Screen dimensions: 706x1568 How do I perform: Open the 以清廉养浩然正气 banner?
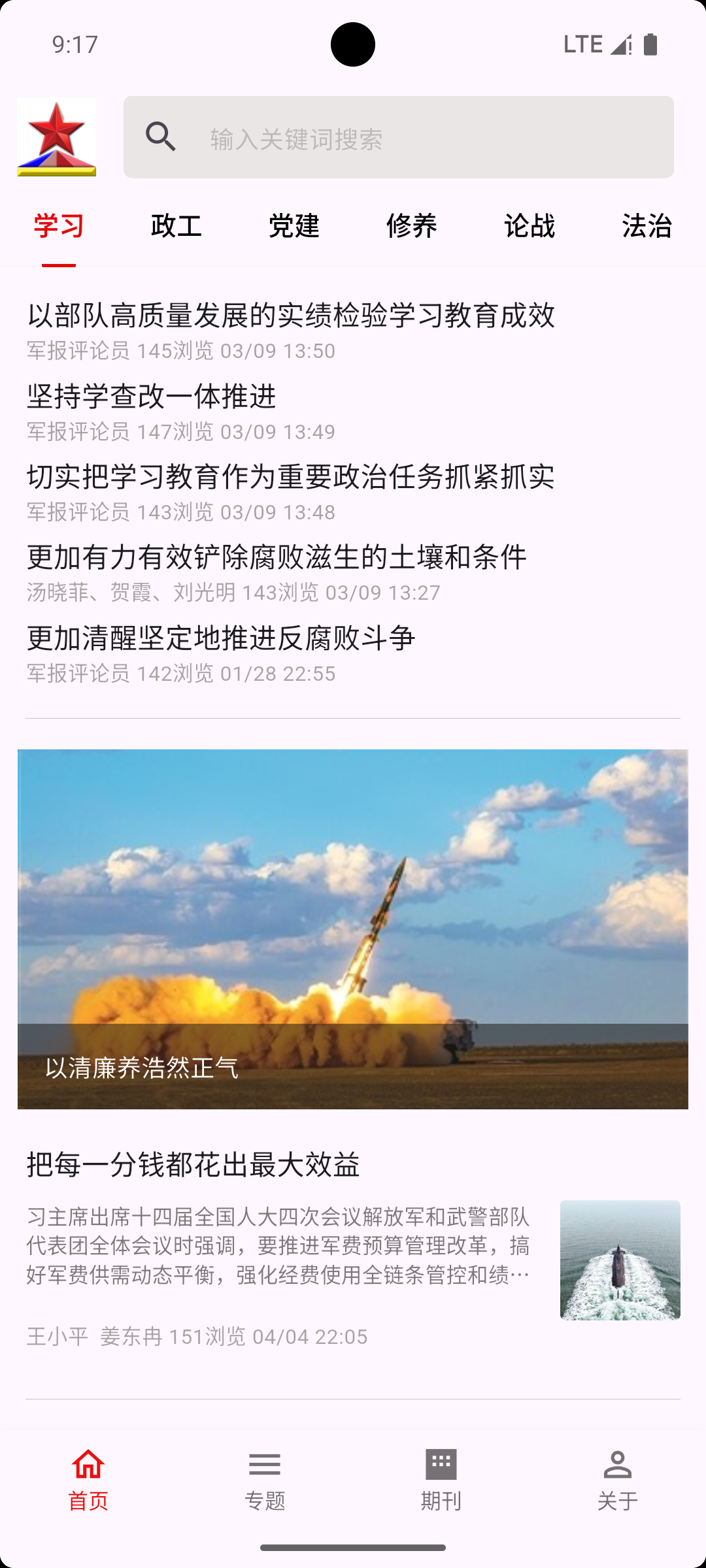point(353,929)
